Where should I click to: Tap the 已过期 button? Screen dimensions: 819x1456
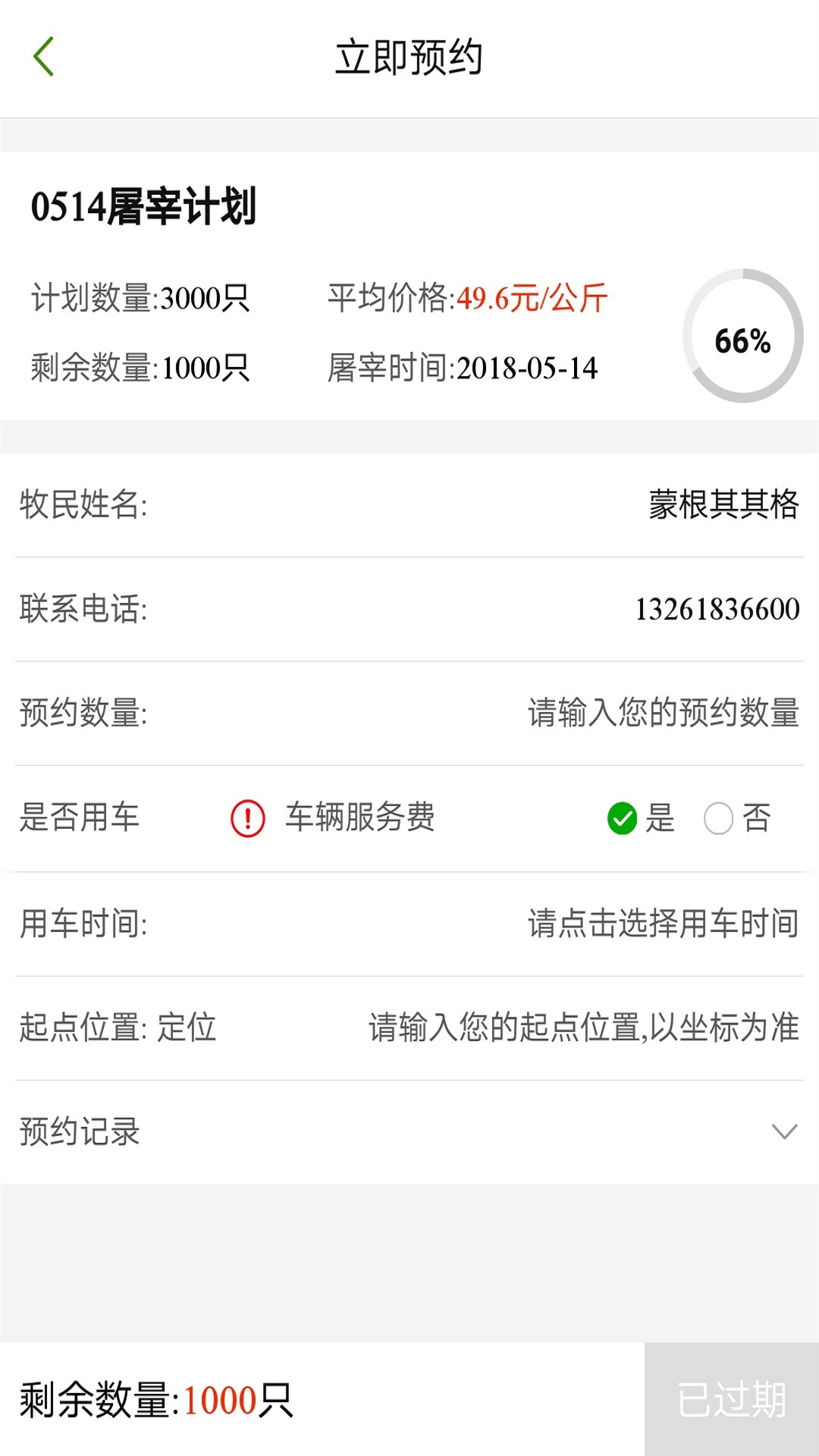(732, 1399)
